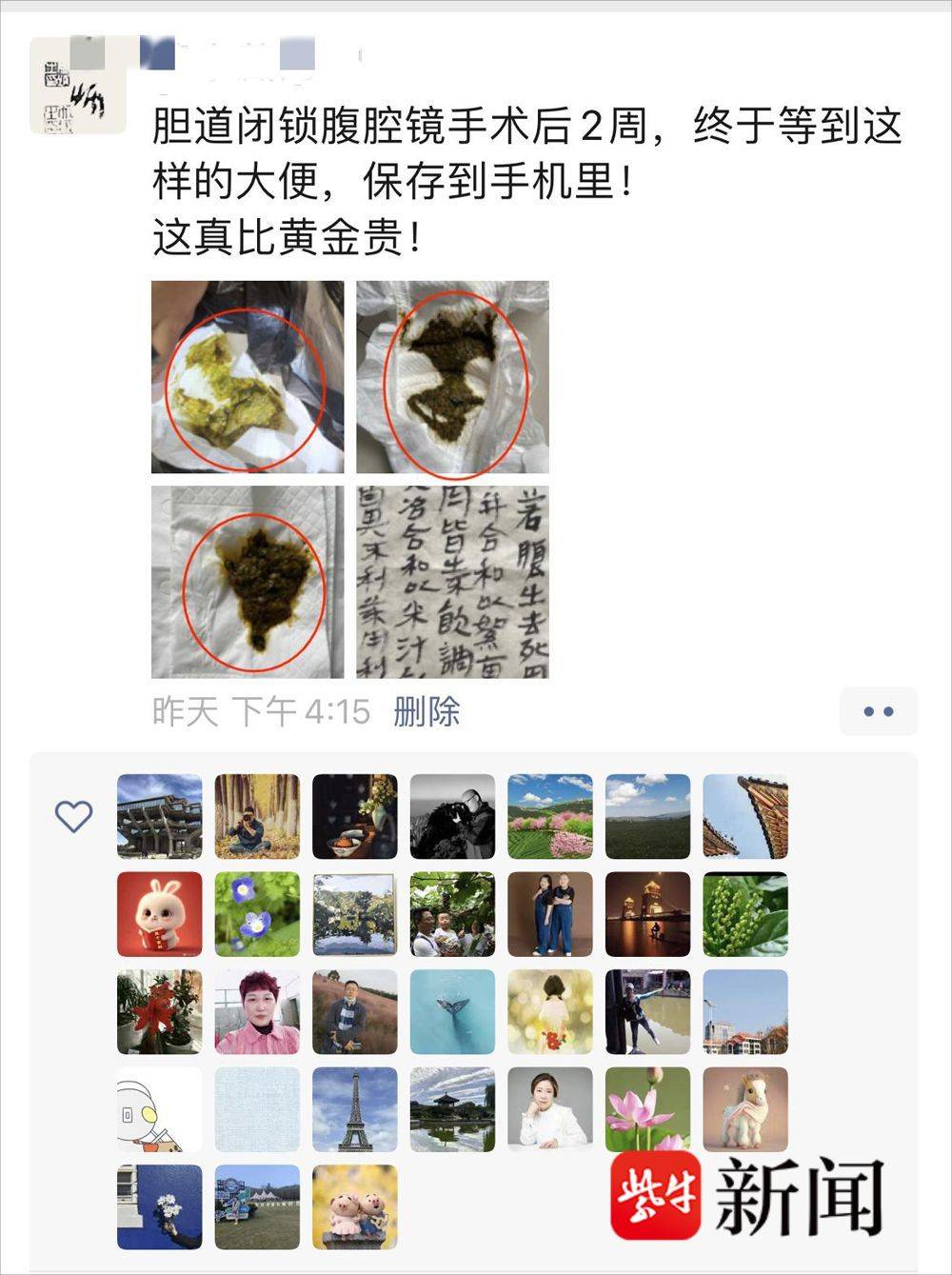Open the liker with the whale tail avatar
Image resolution: width=952 pixels, height=1275 pixels.
click(x=452, y=1011)
